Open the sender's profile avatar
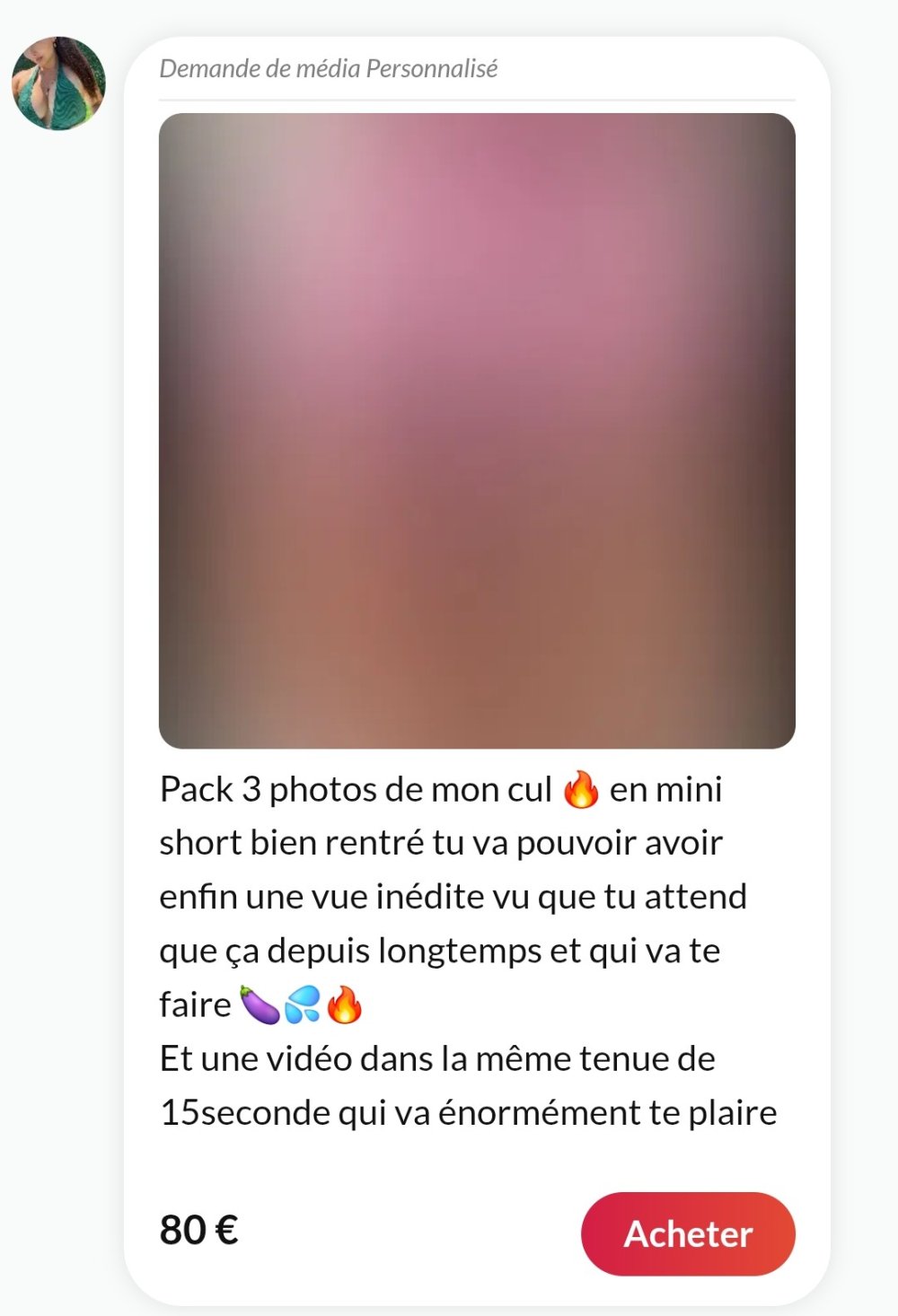The image size is (898, 1316). point(58,83)
